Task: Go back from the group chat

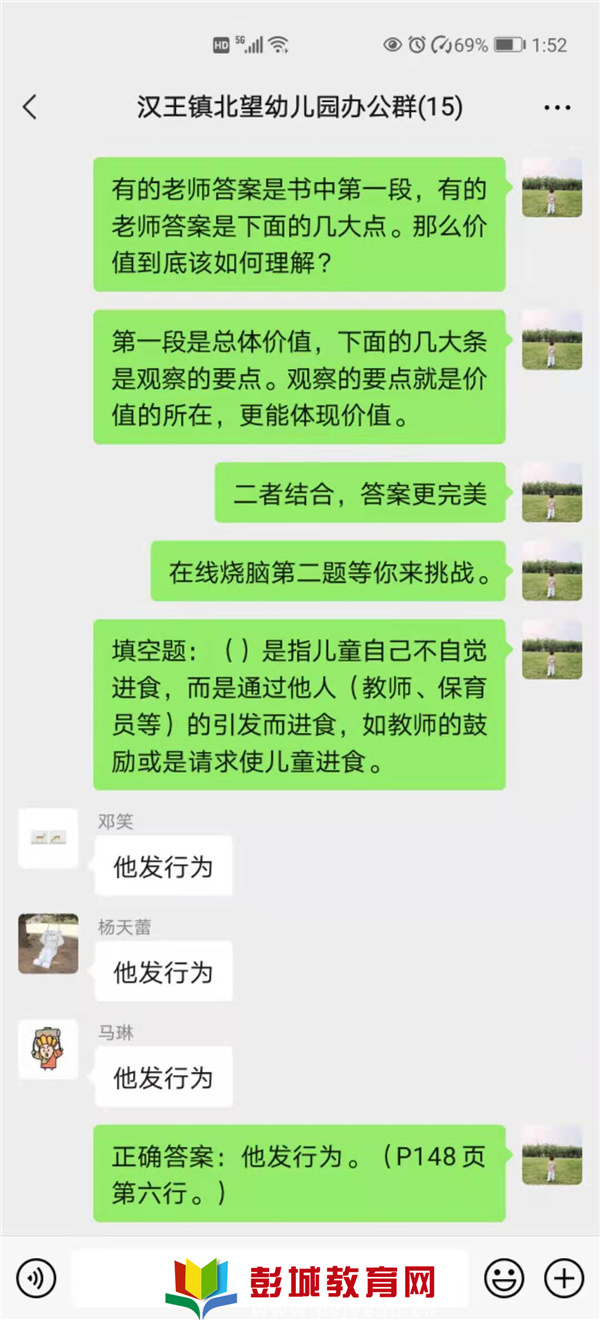Action: [x=30, y=107]
